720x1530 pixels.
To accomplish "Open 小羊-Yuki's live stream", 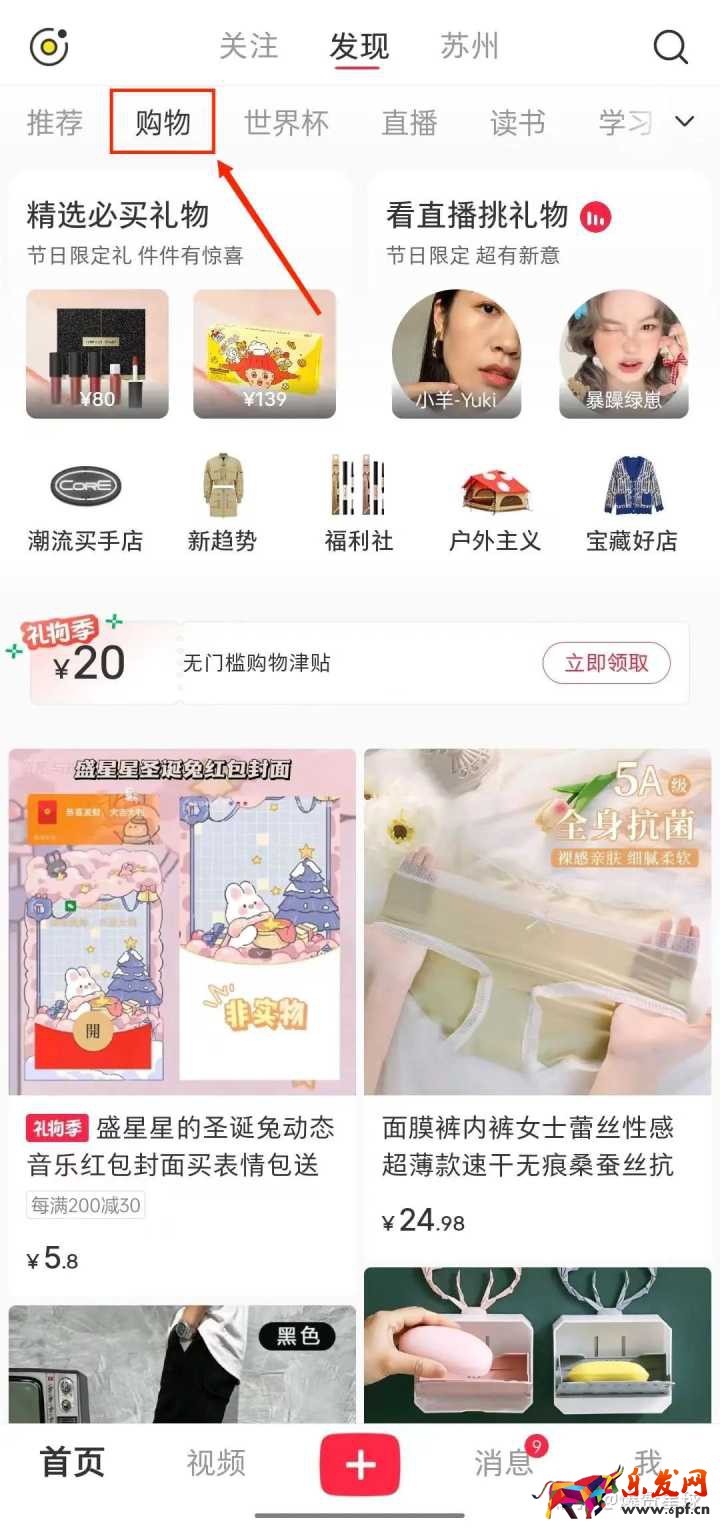I will click(x=456, y=353).
